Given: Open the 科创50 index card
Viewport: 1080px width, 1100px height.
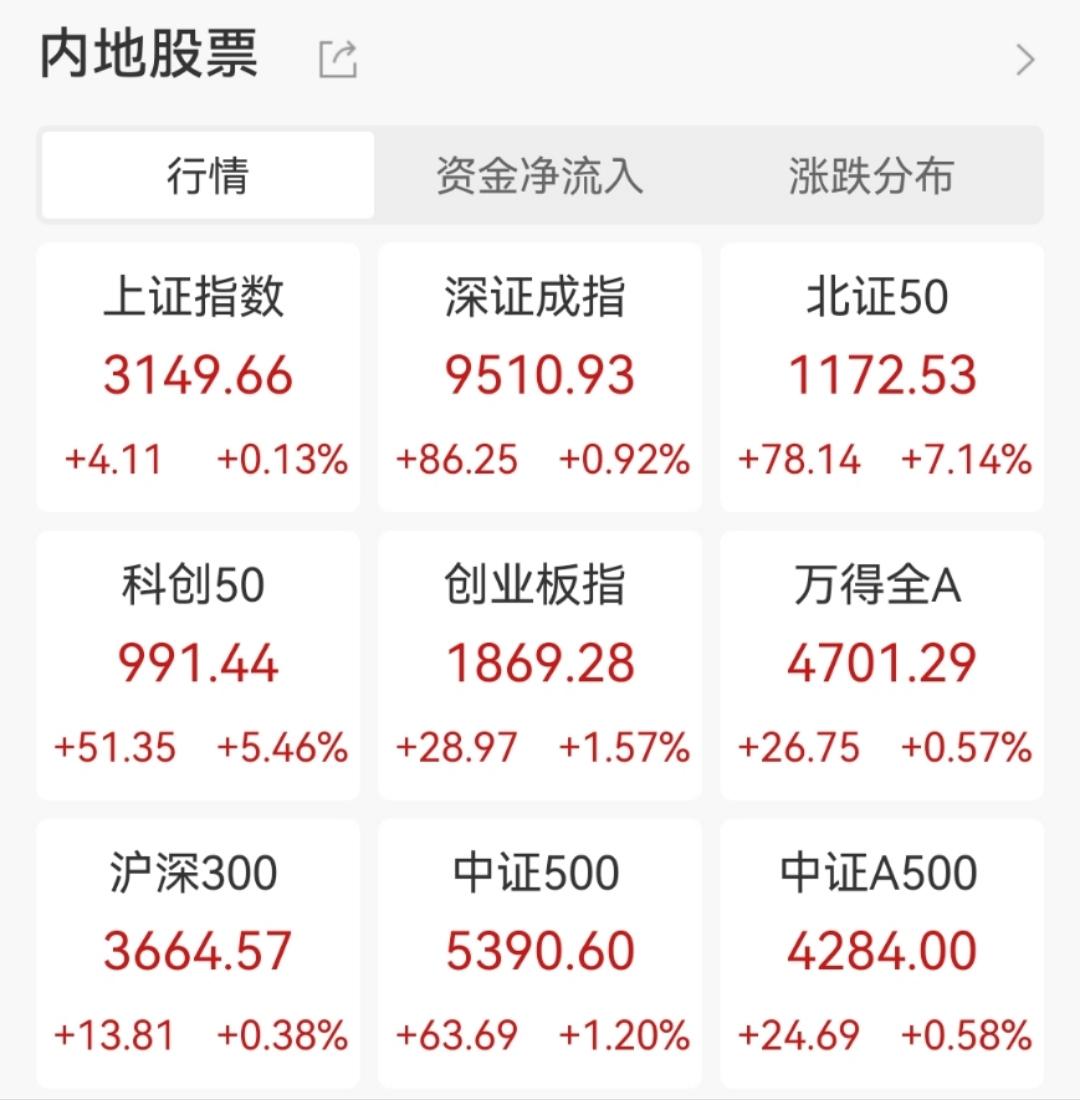Looking at the screenshot, I should [x=198, y=665].
